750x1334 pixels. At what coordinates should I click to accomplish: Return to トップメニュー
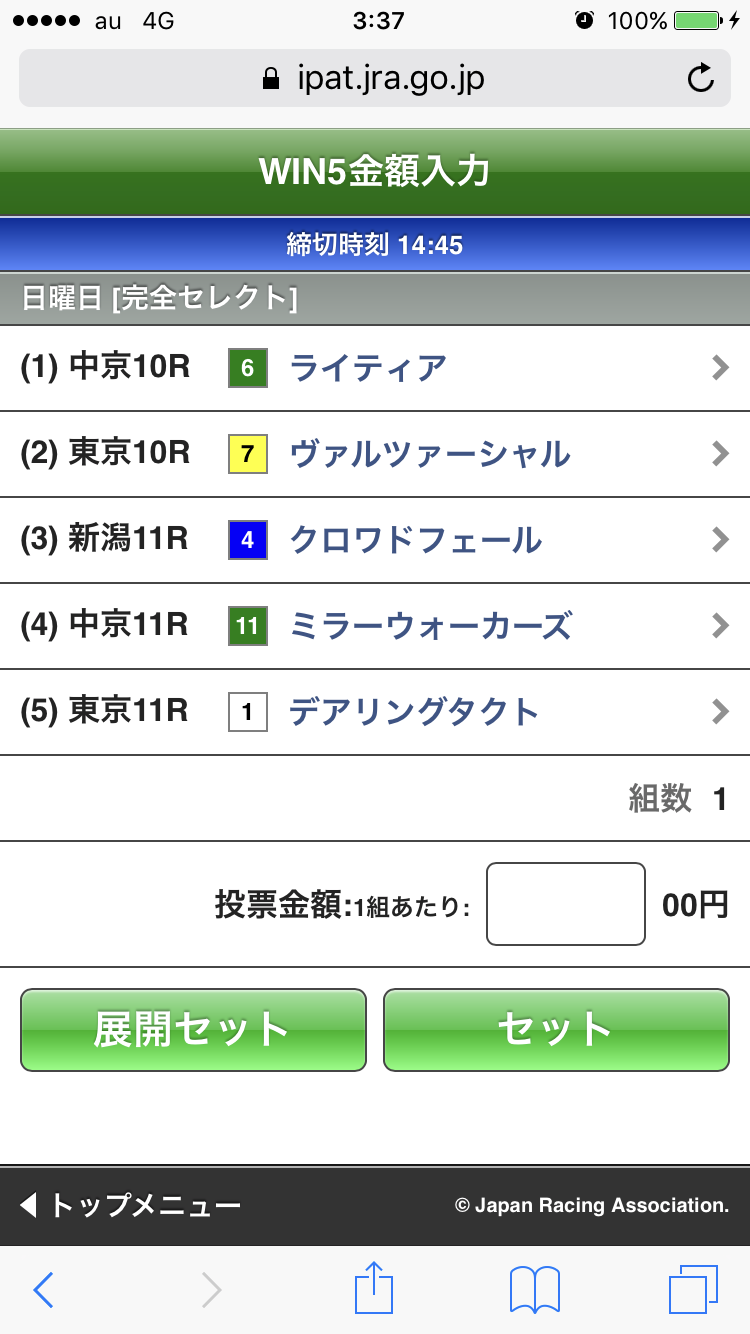[132, 1205]
